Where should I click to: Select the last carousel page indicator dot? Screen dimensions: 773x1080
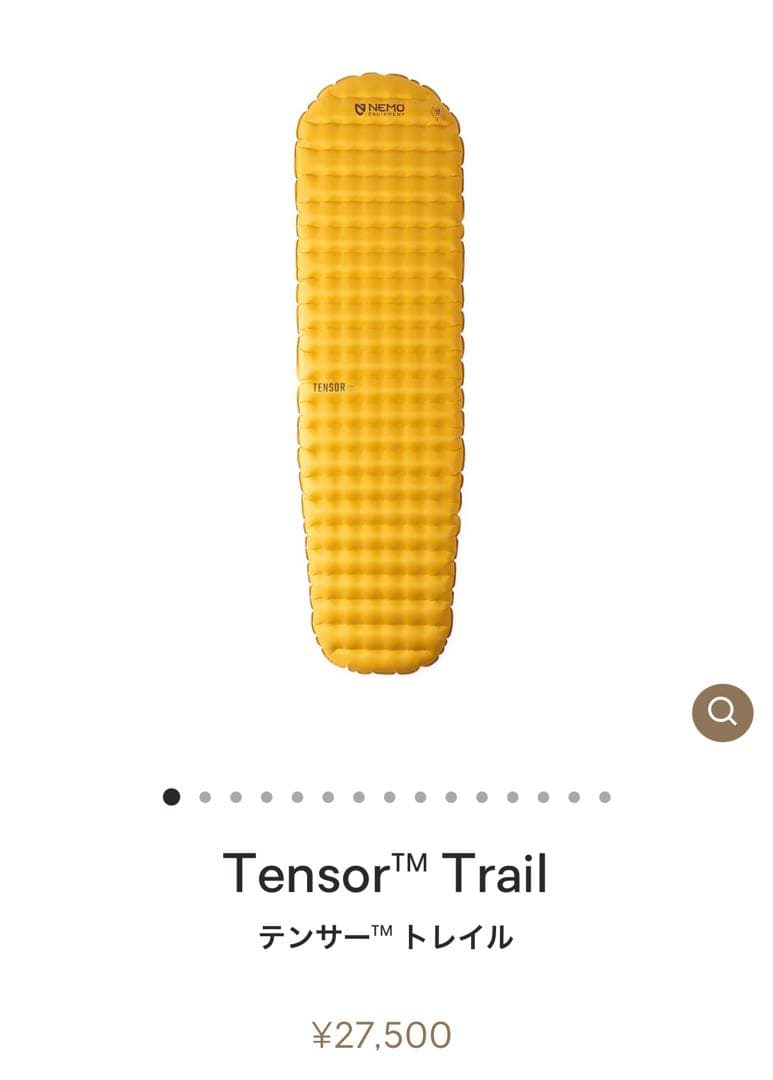point(605,797)
